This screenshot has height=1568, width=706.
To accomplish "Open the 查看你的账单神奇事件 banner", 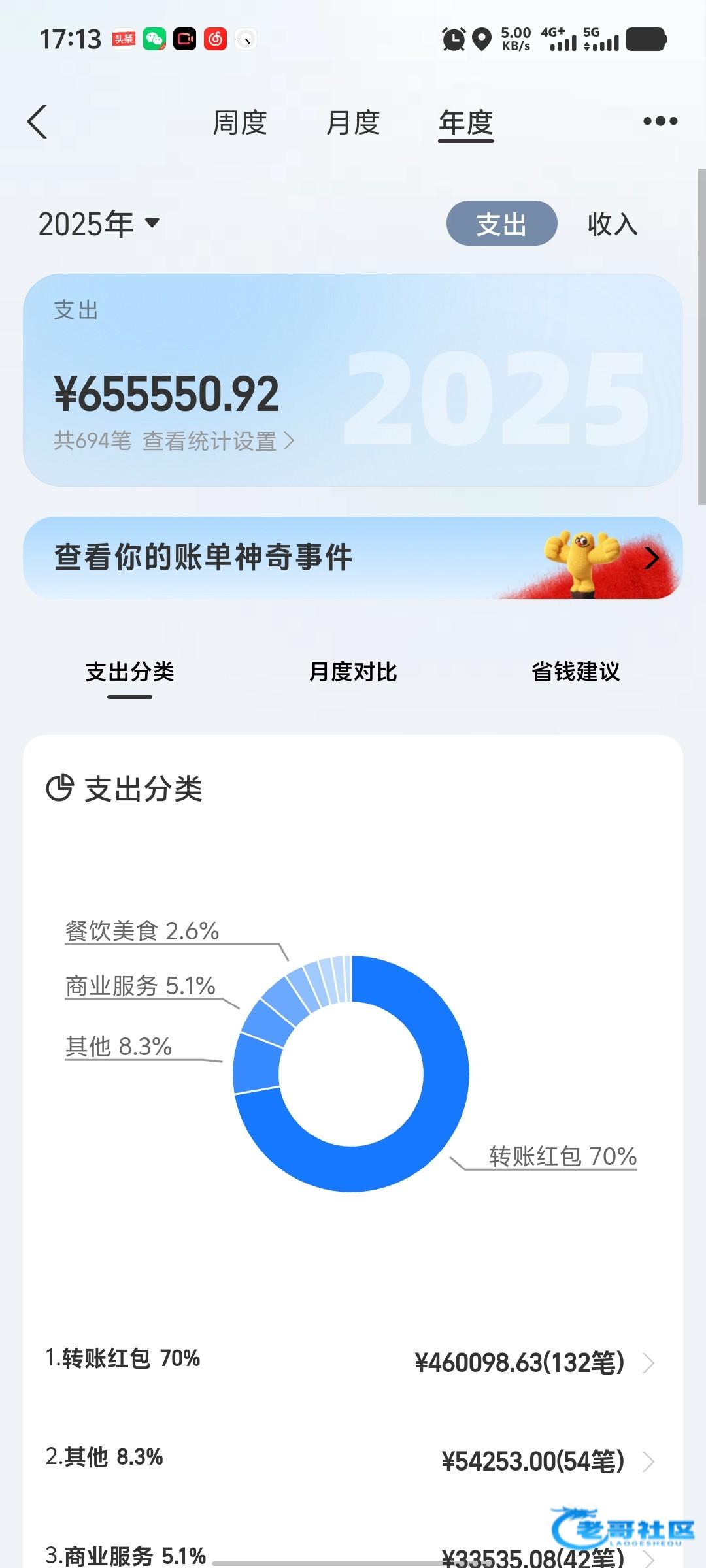I will (x=353, y=558).
